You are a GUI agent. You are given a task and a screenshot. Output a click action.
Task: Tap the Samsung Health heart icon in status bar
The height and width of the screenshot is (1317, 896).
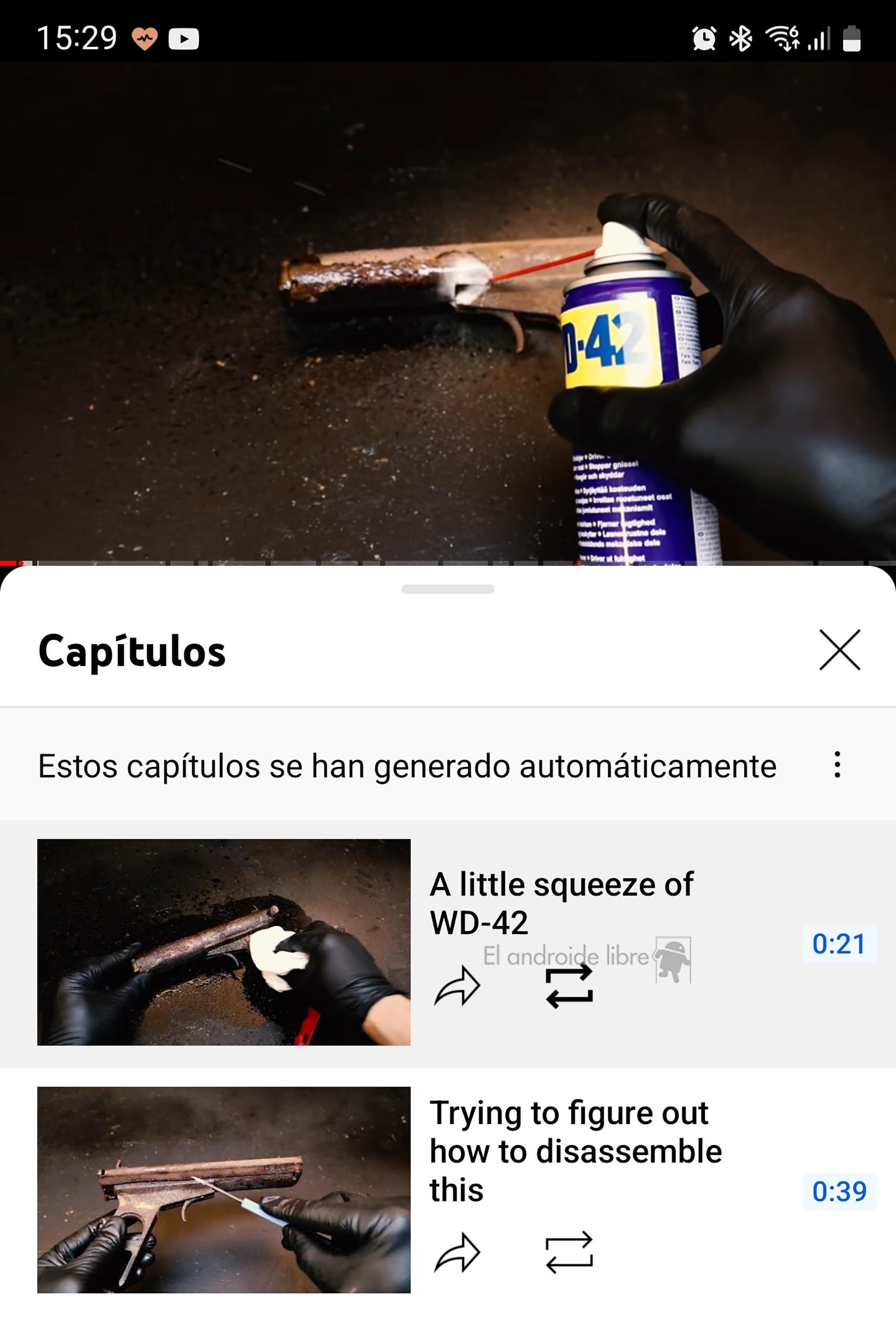coord(145,38)
